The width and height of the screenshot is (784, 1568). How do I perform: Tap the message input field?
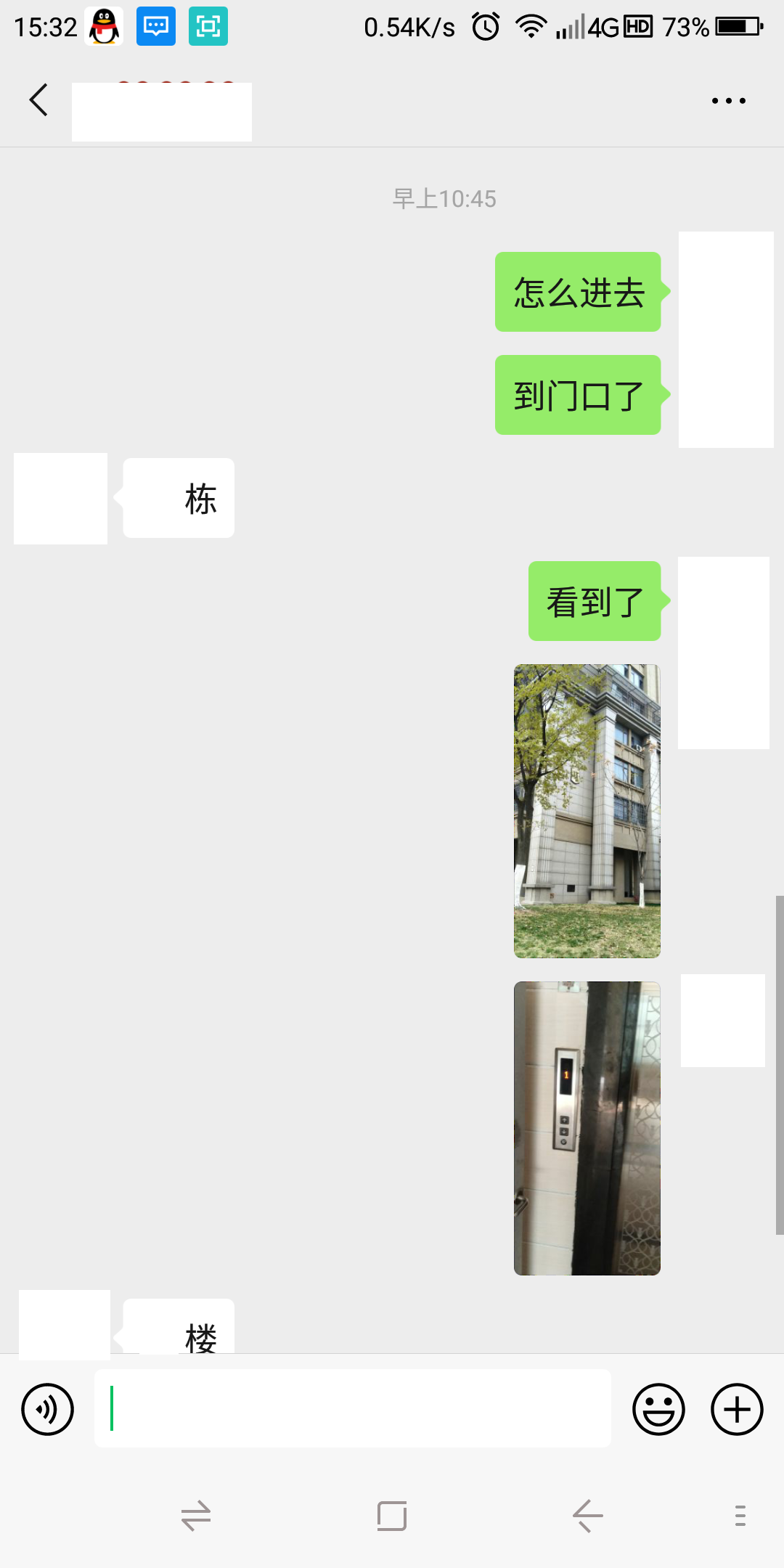[x=352, y=1408]
